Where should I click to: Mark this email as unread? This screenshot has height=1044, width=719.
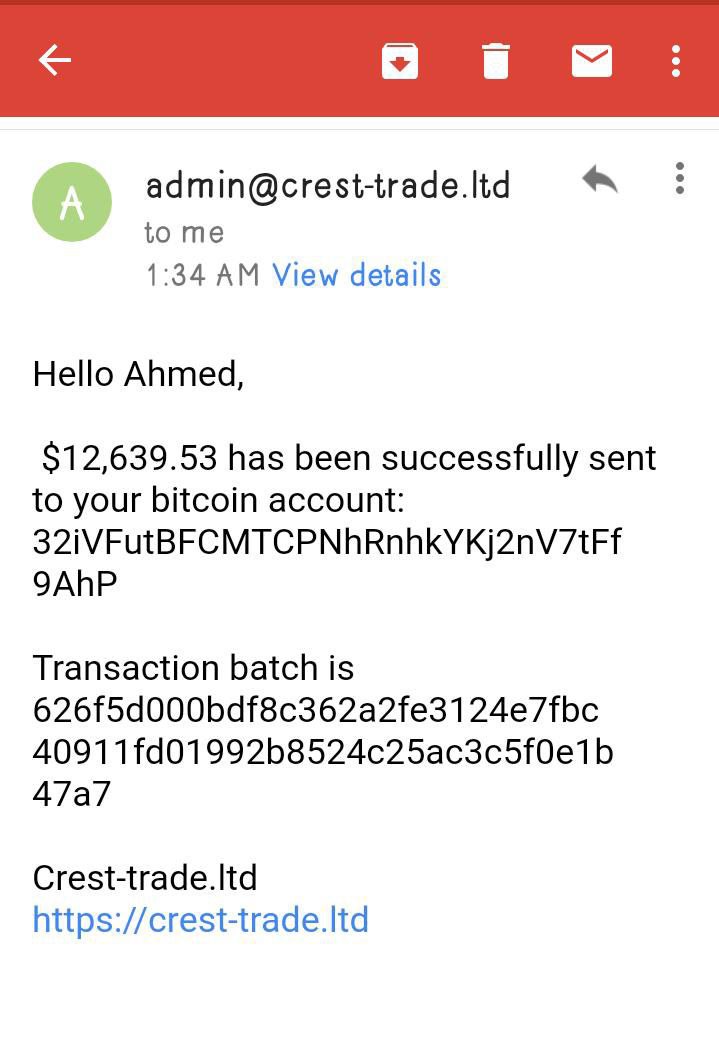591,61
